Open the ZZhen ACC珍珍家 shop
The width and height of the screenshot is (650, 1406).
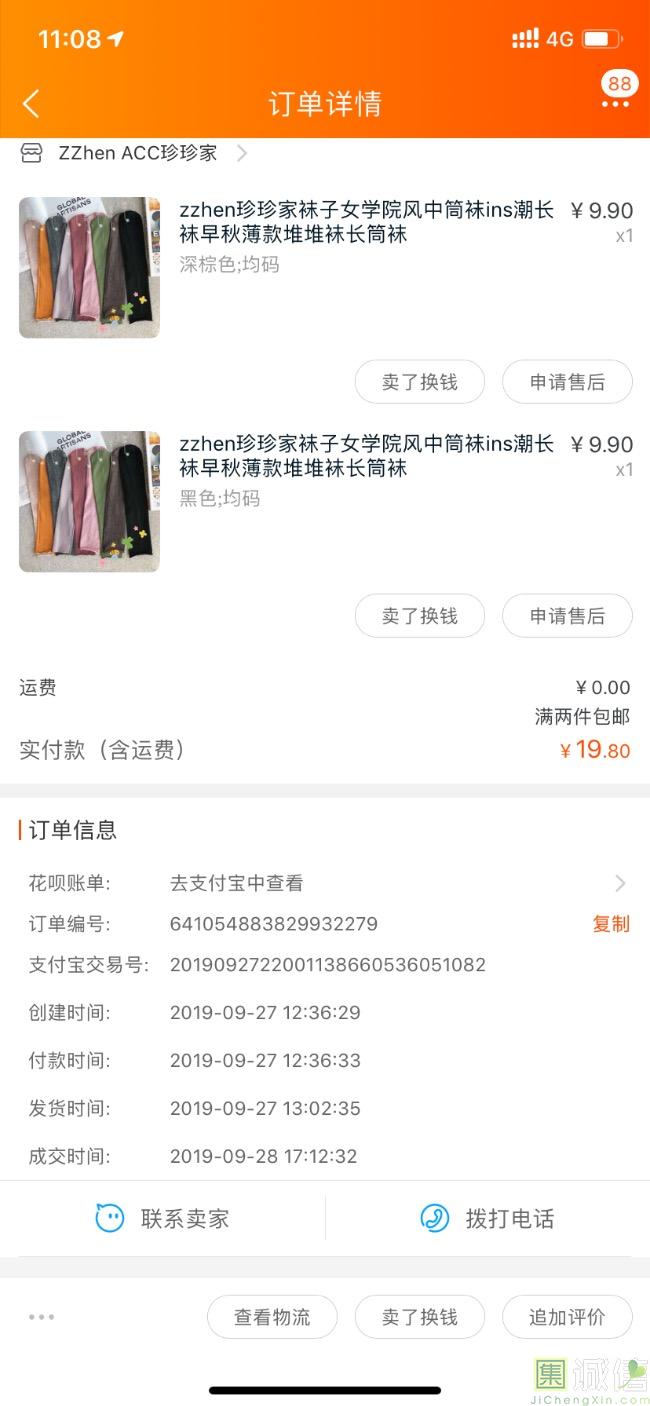tap(138, 153)
